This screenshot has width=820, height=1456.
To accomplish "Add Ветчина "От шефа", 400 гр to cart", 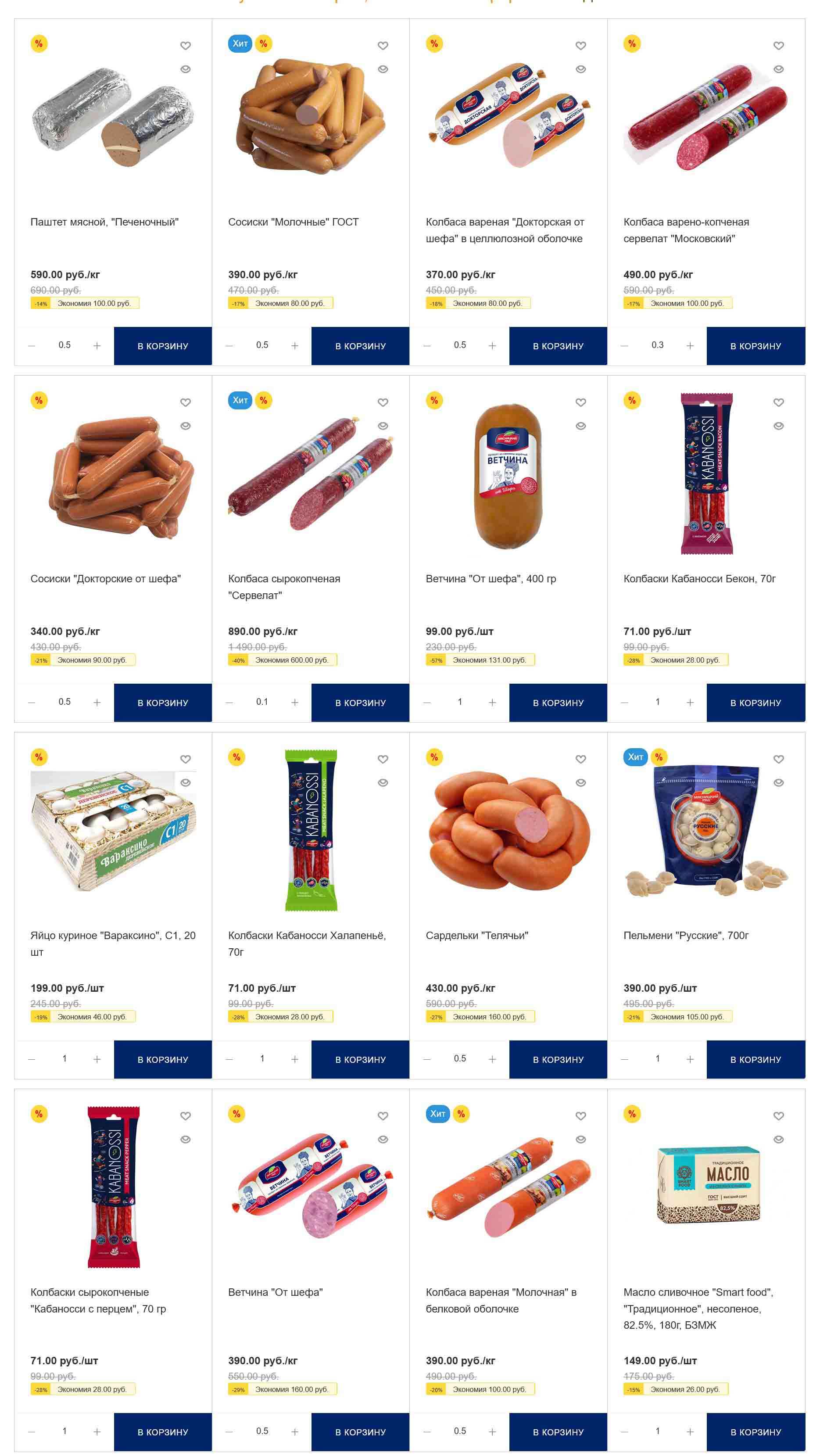I will pos(558,703).
